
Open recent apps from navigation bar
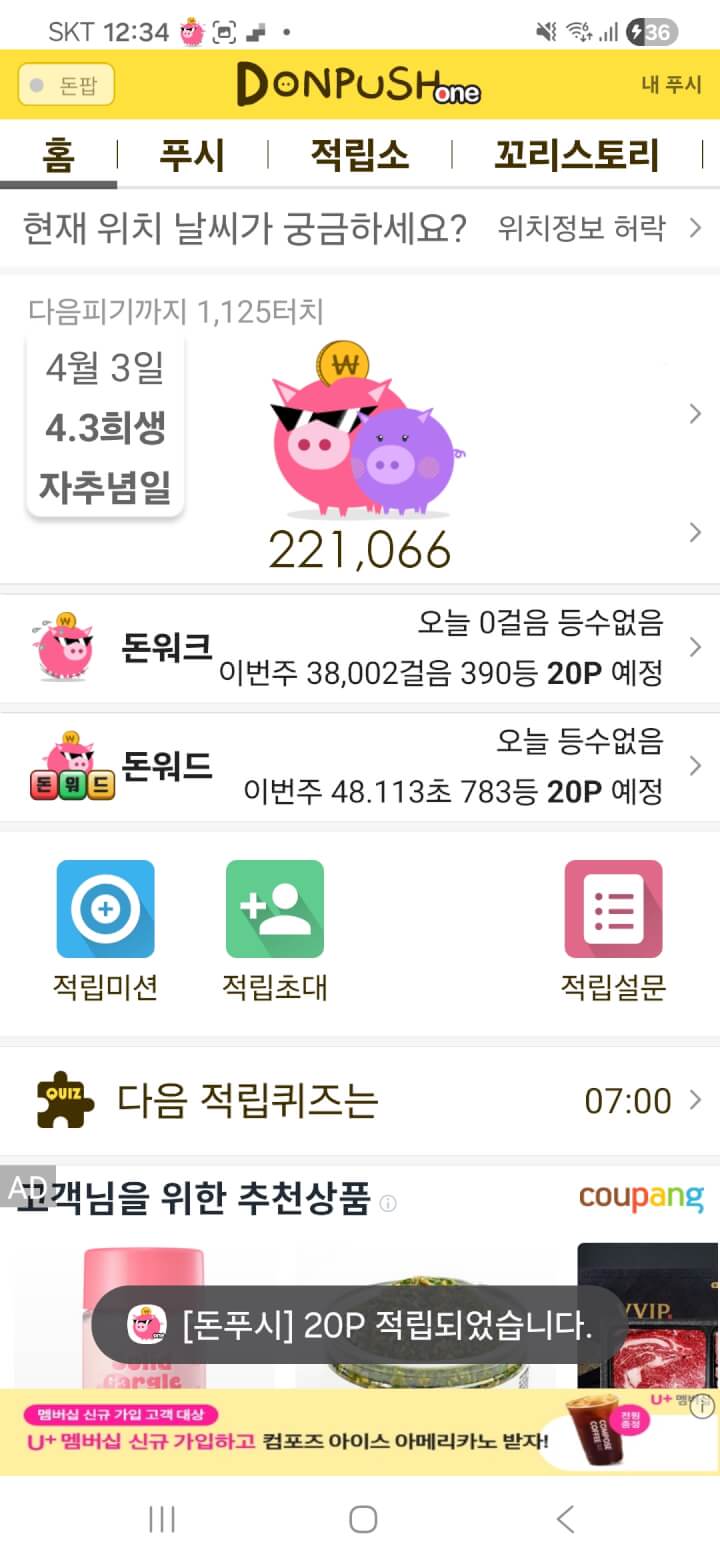pos(161,1520)
